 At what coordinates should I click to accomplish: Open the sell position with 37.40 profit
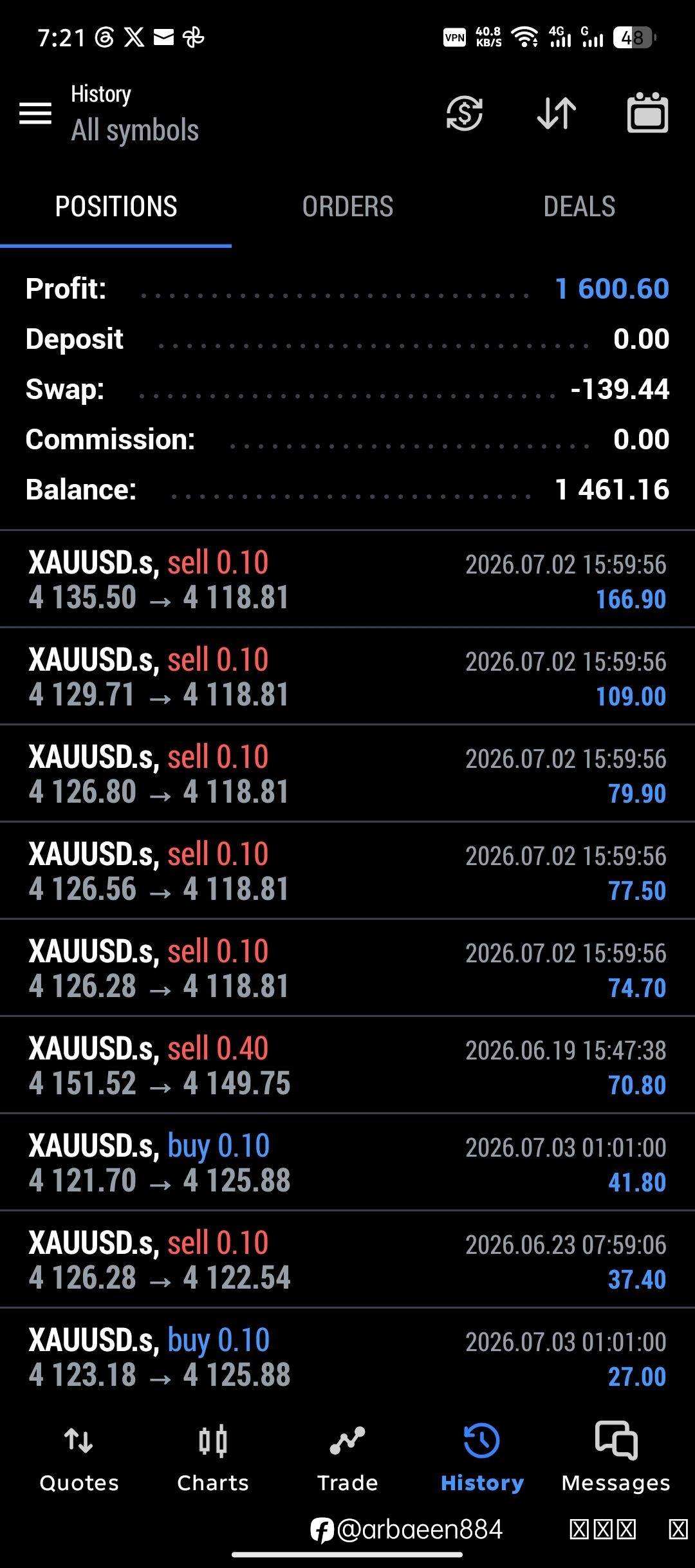coord(347,1260)
